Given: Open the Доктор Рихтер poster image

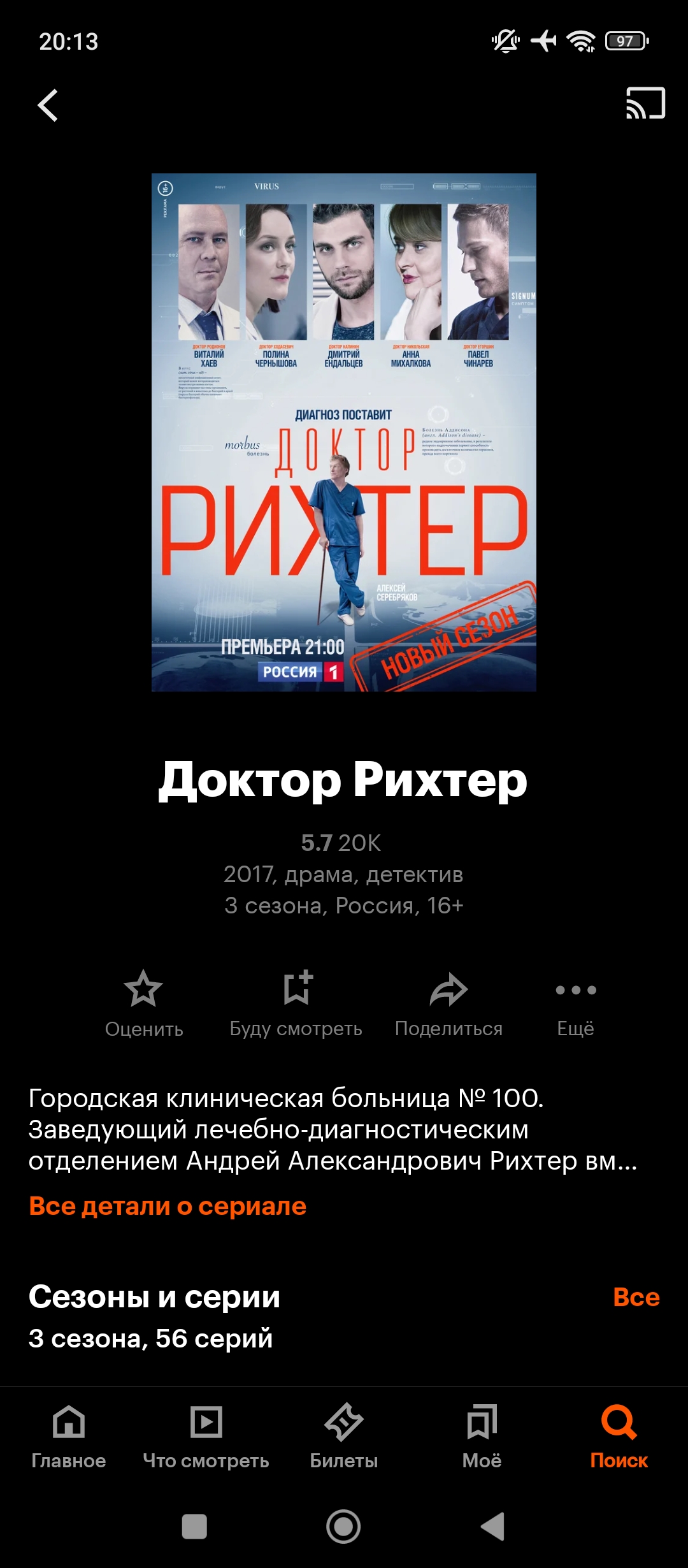Looking at the screenshot, I should click(344, 432).
